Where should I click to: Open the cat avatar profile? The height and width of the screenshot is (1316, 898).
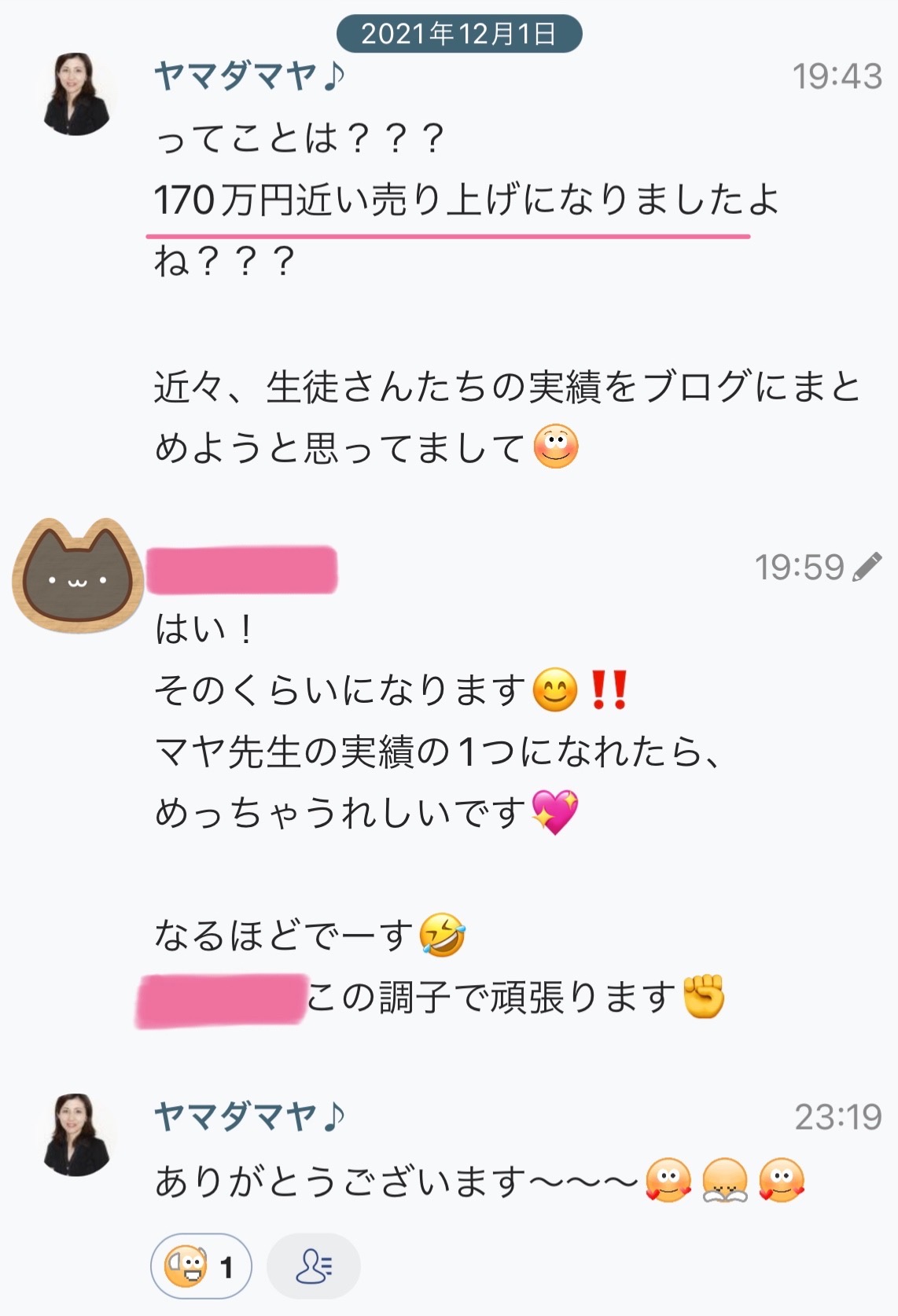click(x=77, y=574)
